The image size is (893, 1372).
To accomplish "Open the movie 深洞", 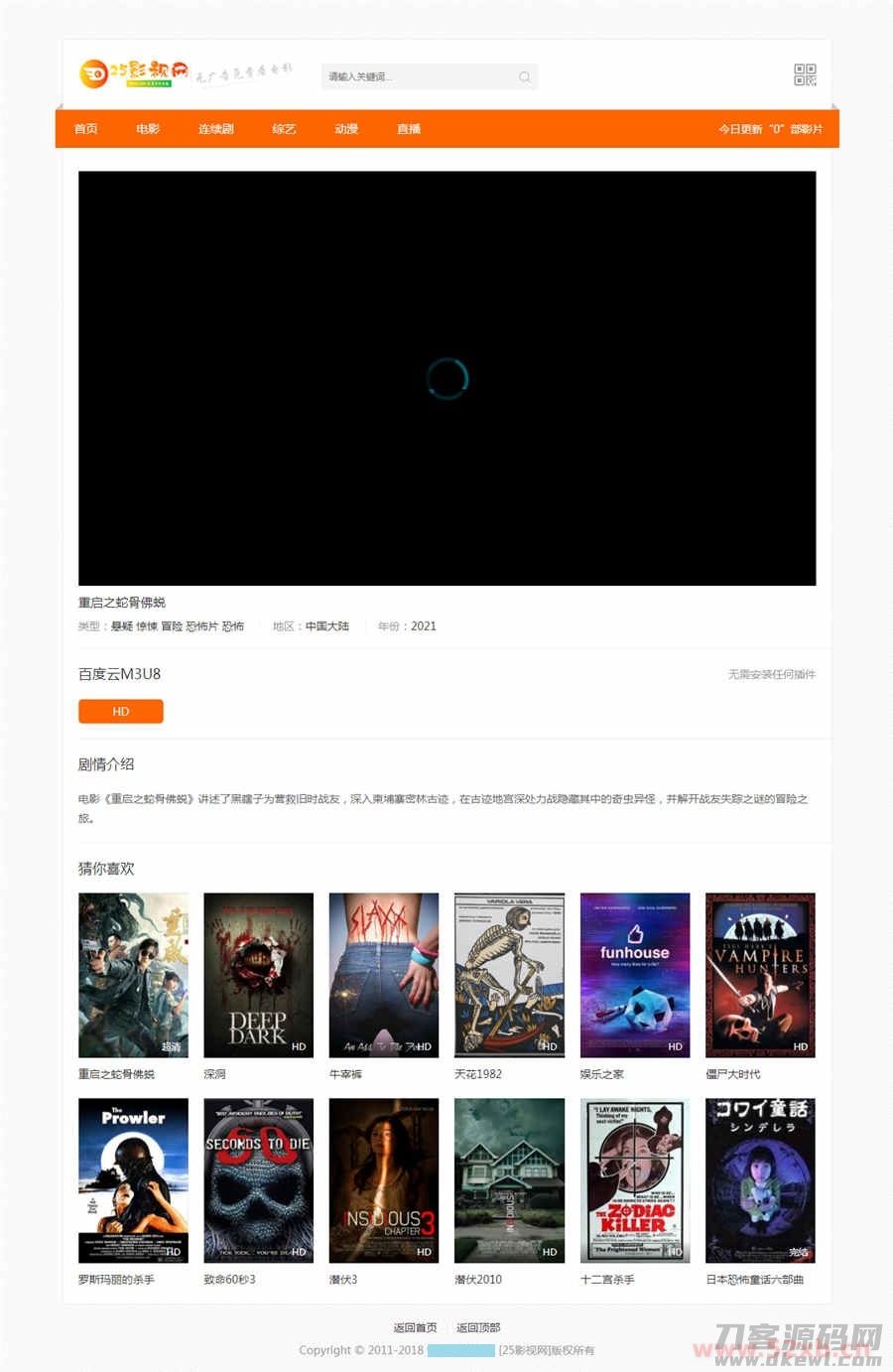I will tap(258, 975).
